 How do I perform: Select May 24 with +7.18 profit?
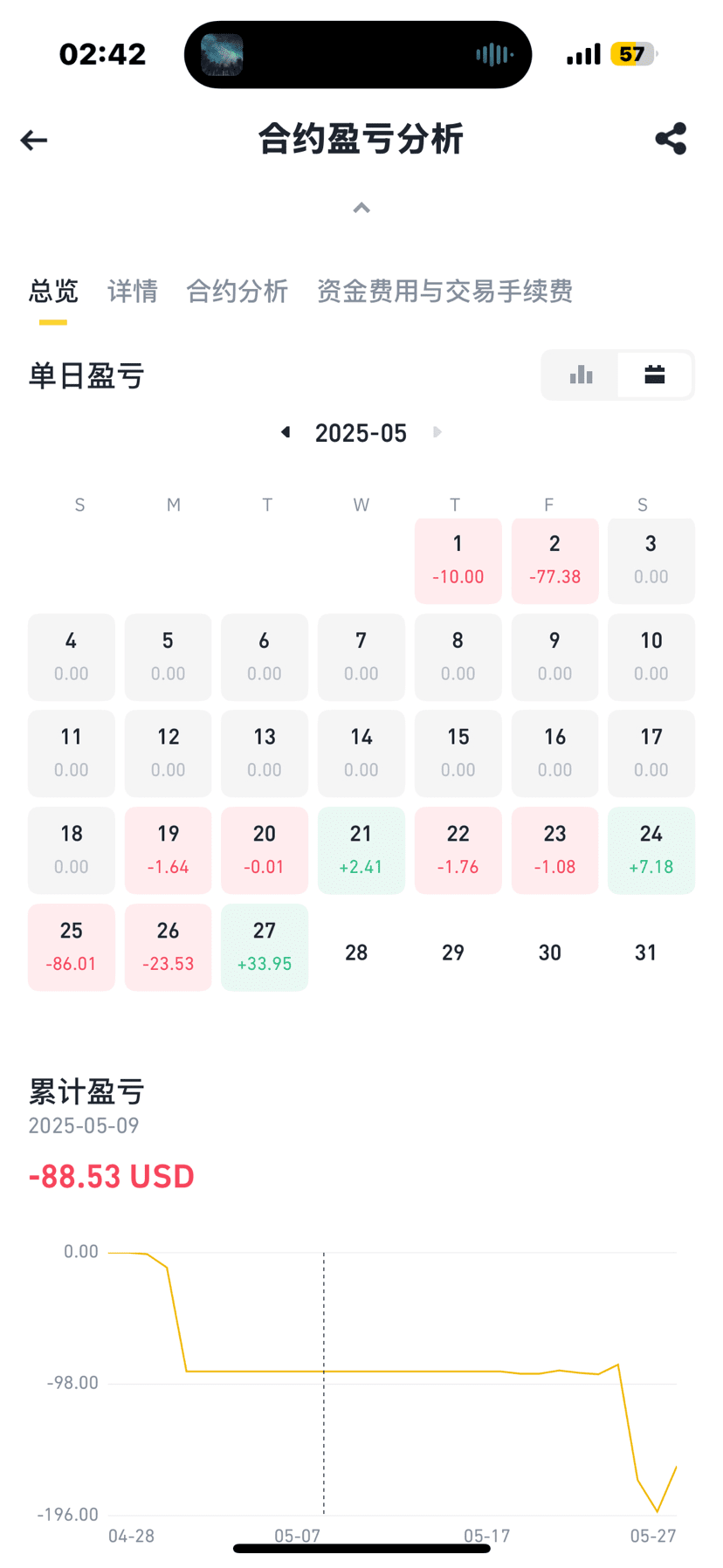click(651, 850)
